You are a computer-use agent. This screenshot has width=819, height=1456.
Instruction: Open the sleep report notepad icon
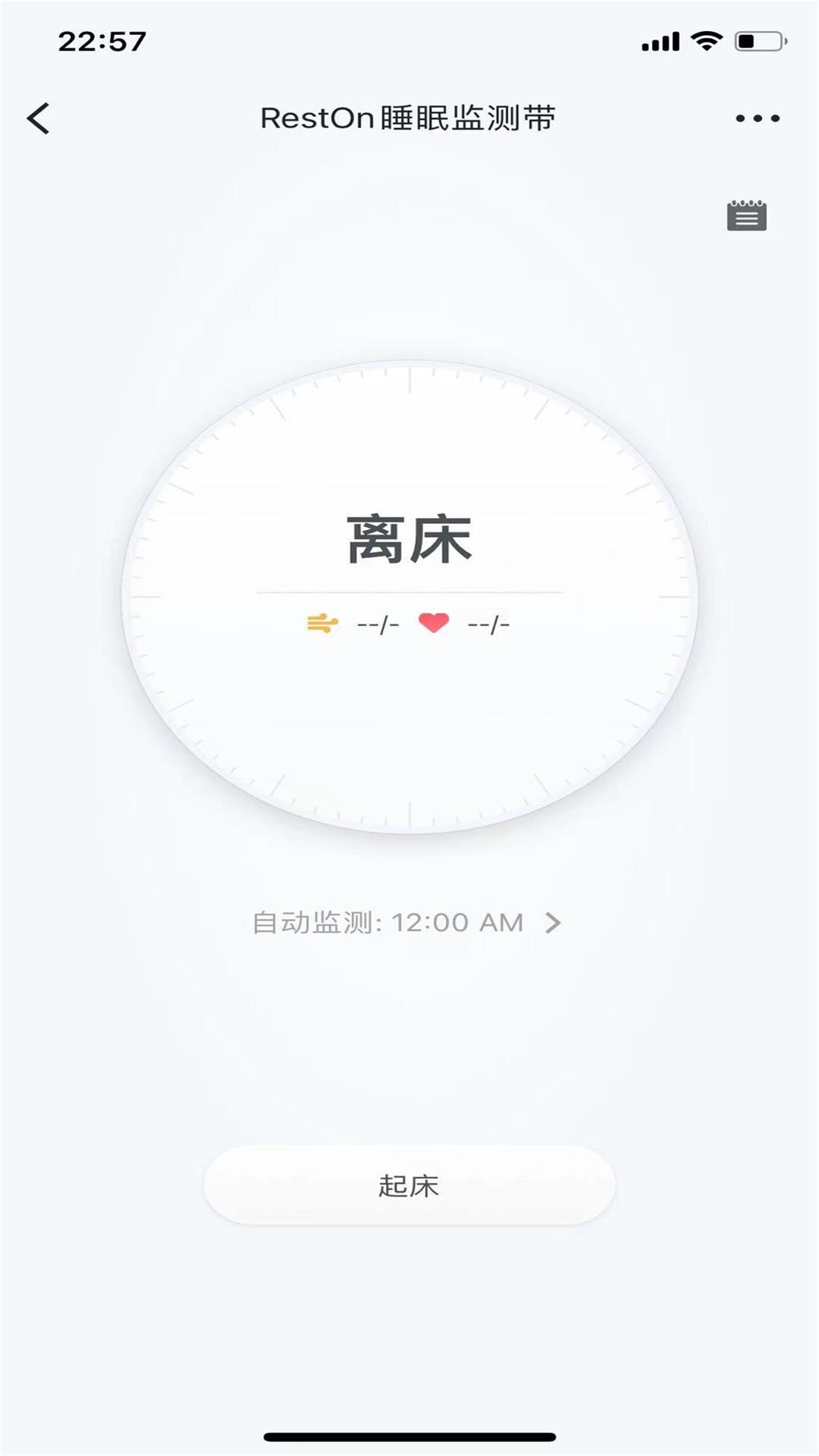pos(747,215)
